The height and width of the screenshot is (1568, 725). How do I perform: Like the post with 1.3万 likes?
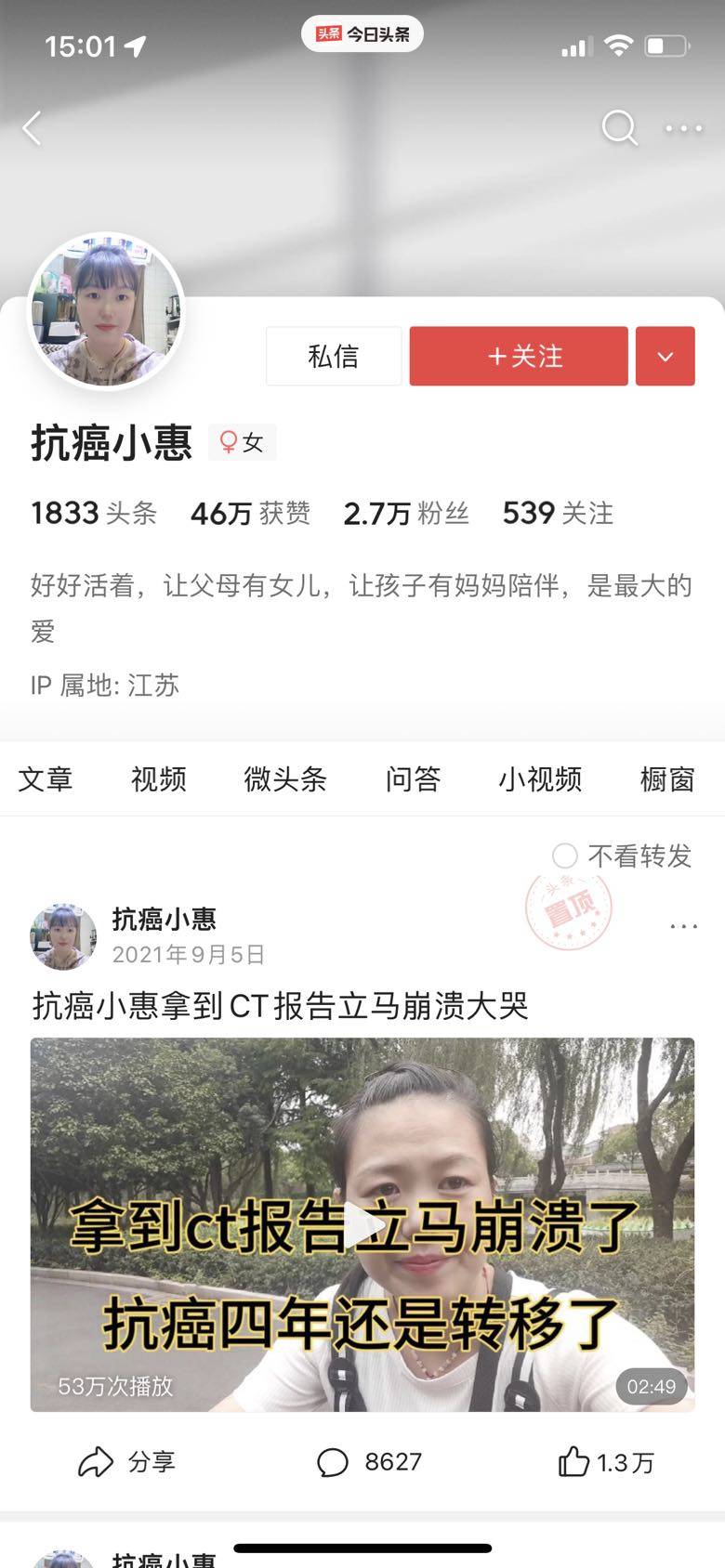pos(606,1462)
